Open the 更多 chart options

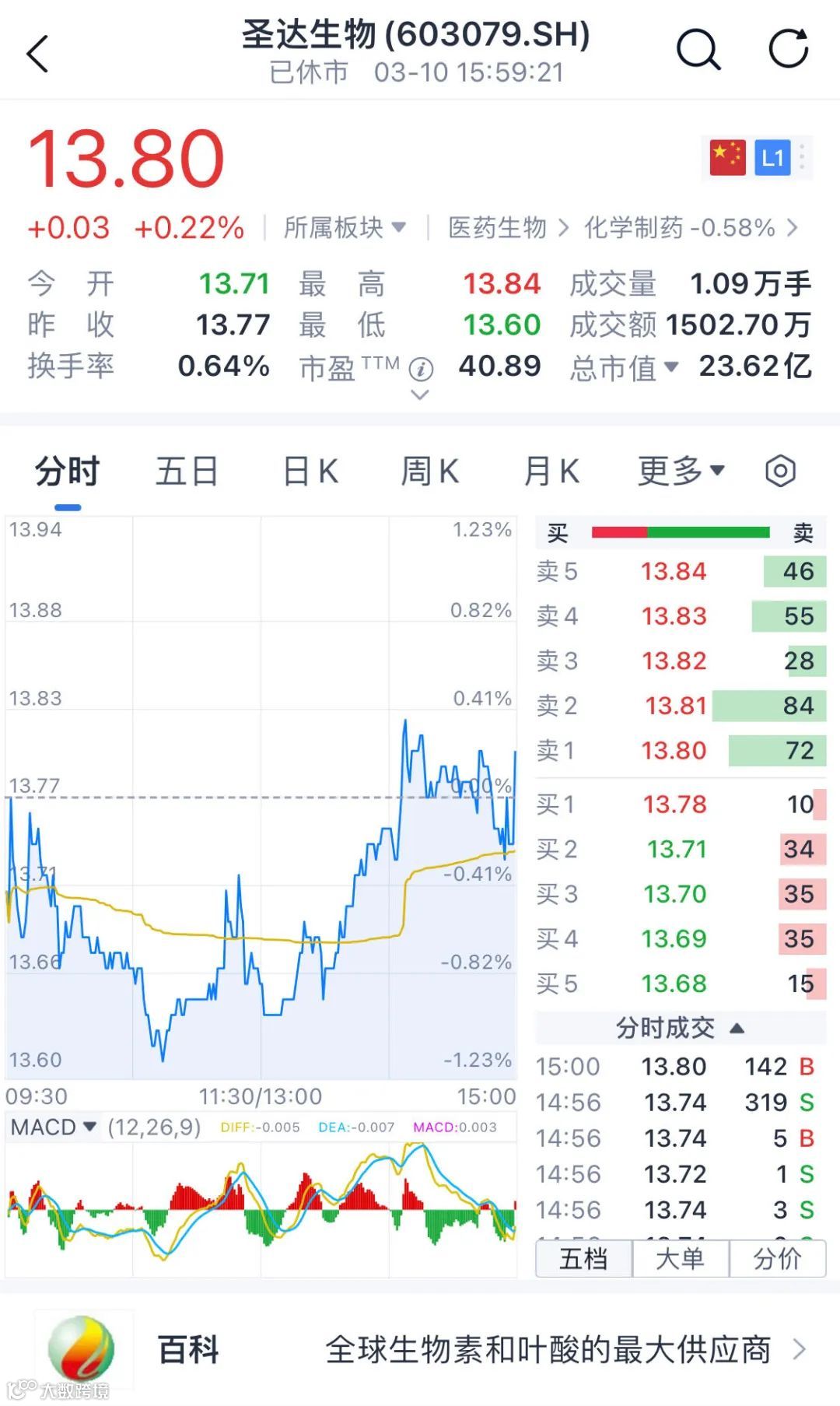681,472
